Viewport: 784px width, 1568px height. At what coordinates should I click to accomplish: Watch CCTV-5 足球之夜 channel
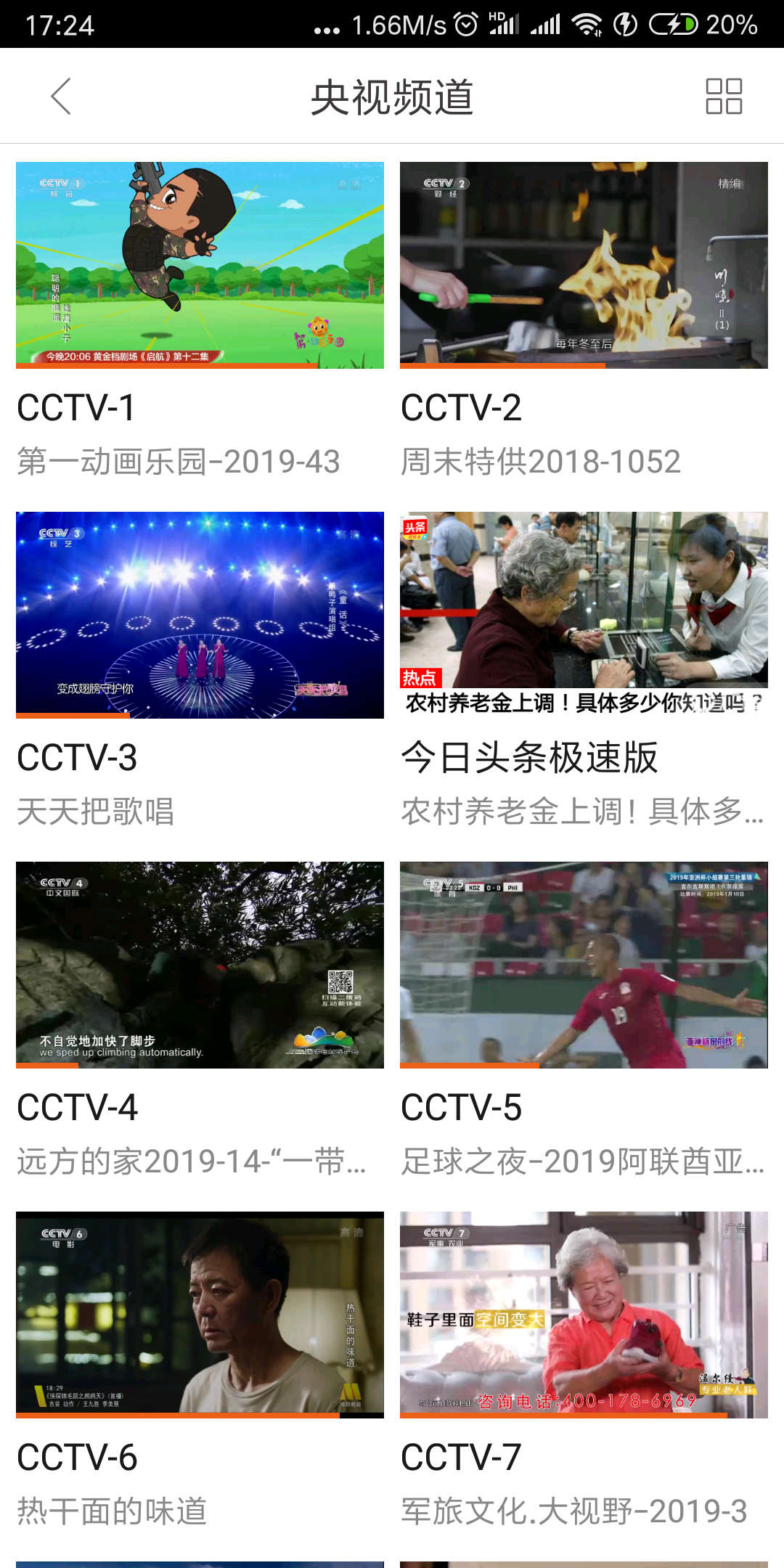584,965
